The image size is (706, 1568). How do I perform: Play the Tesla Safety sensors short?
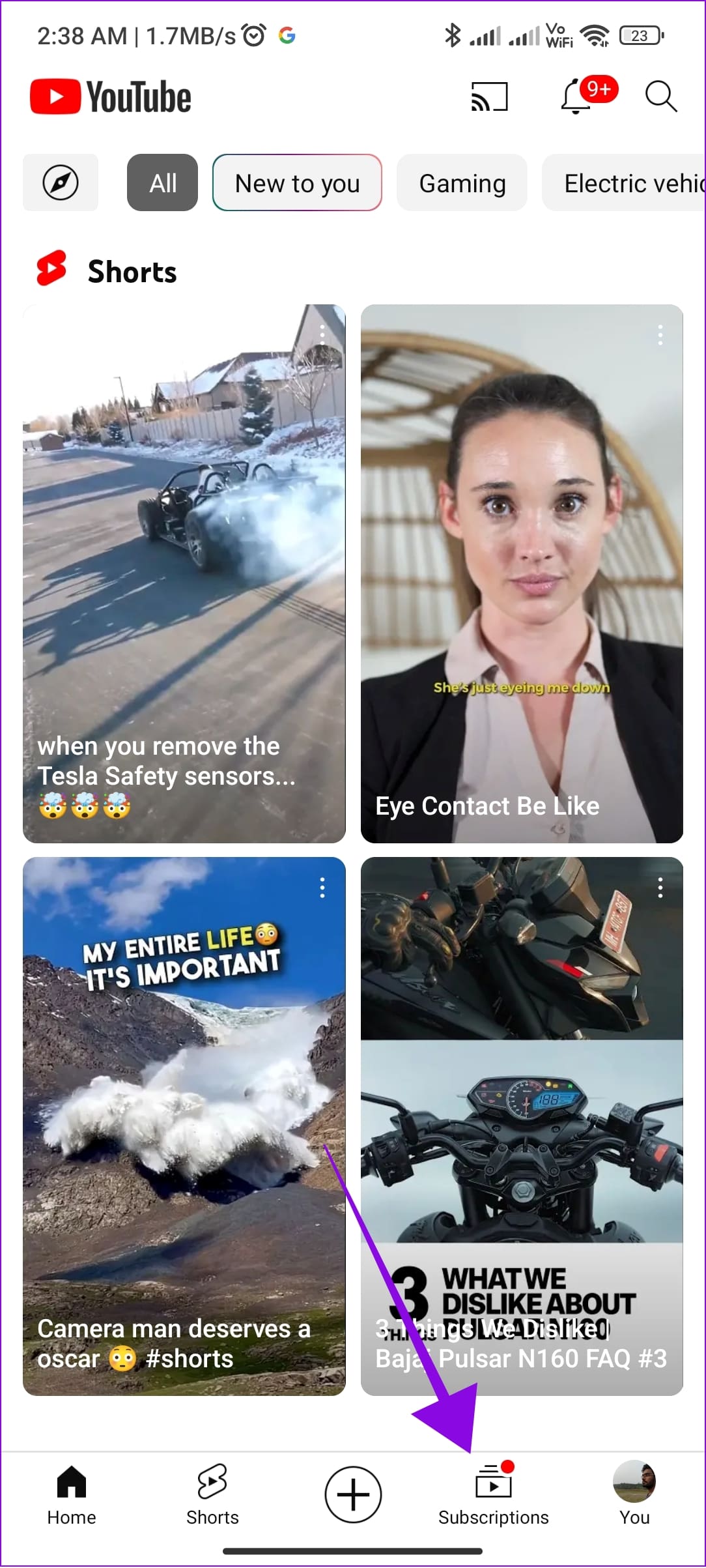click(x=184, y=573)
